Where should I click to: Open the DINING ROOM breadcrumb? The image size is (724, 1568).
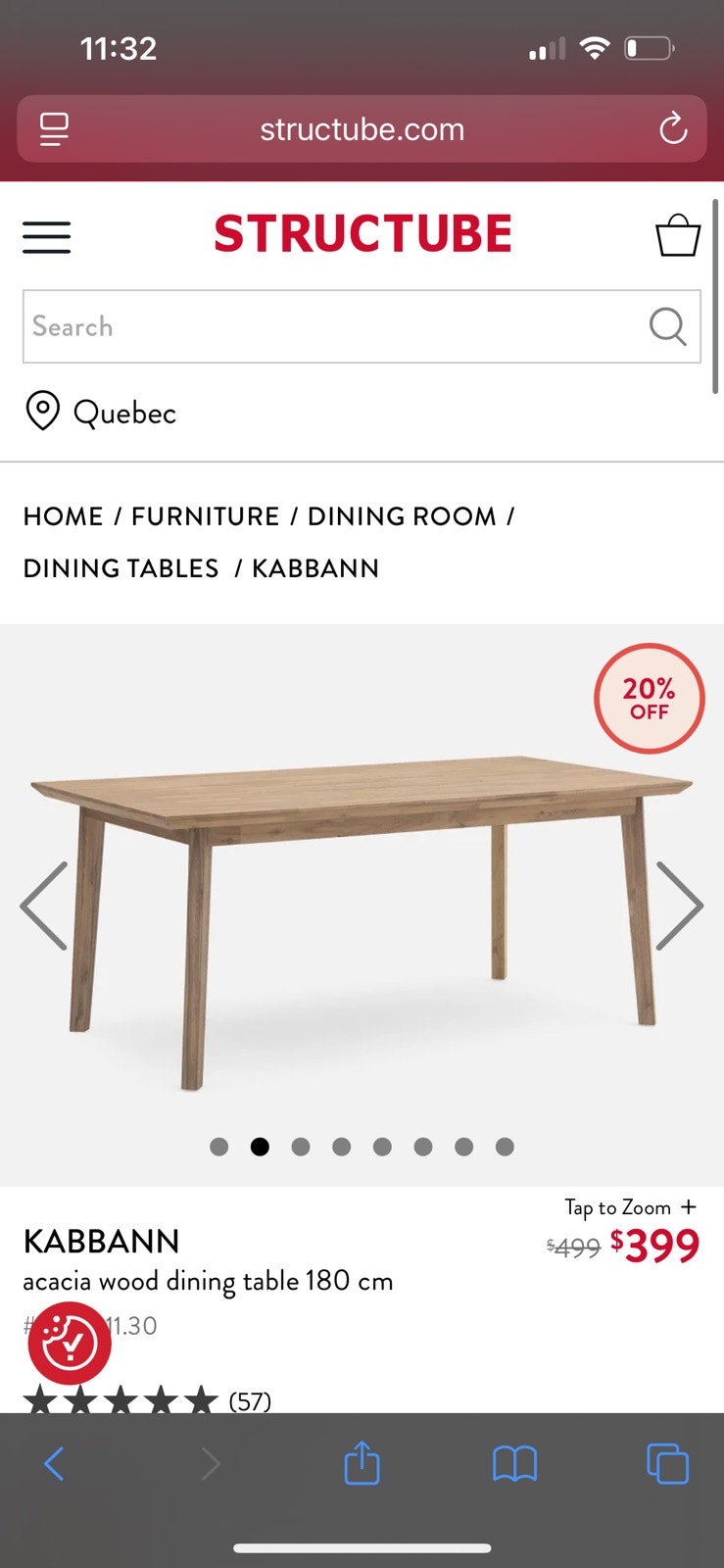click(402, 516)
